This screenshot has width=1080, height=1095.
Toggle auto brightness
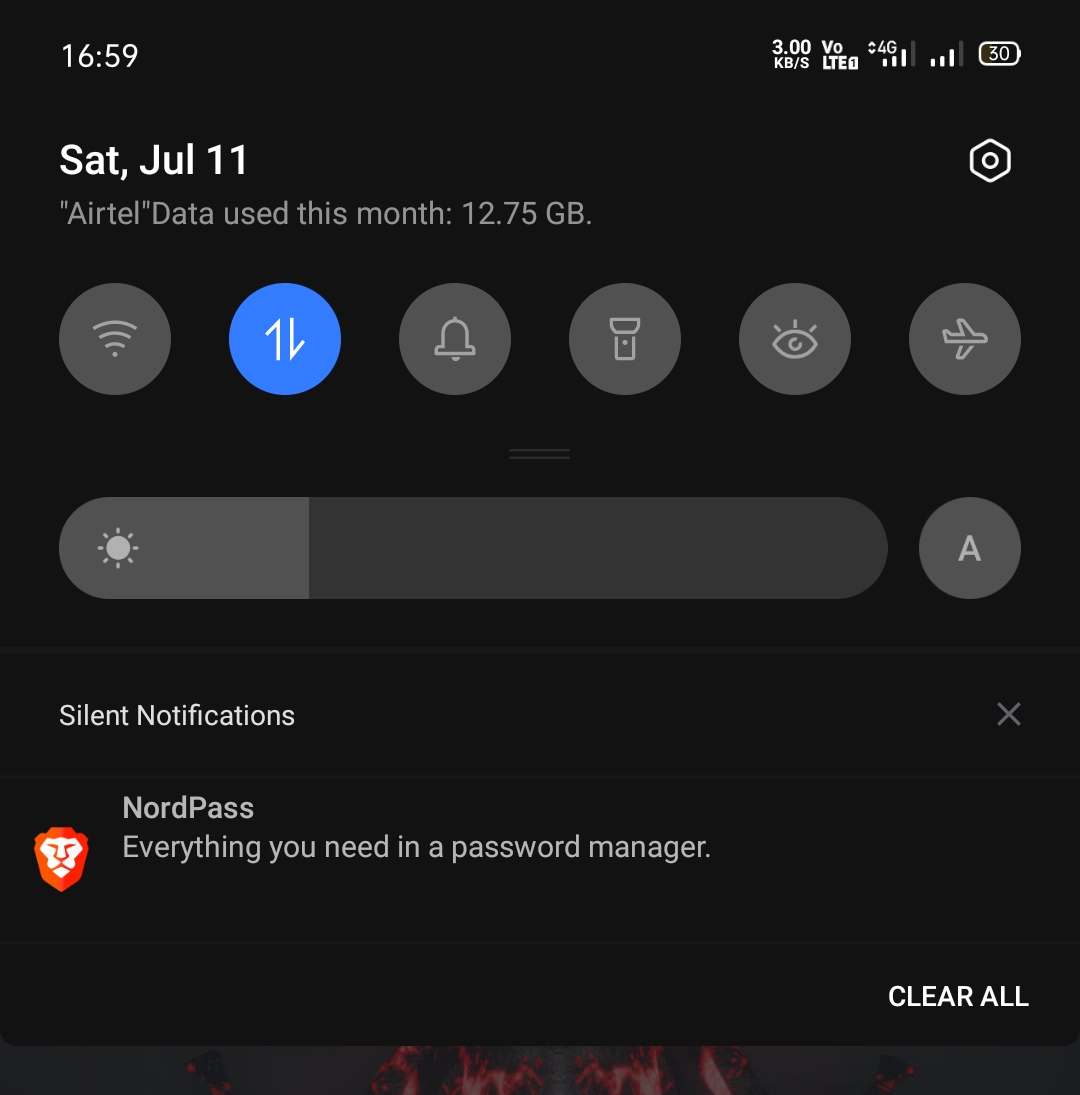click(969, 548)
